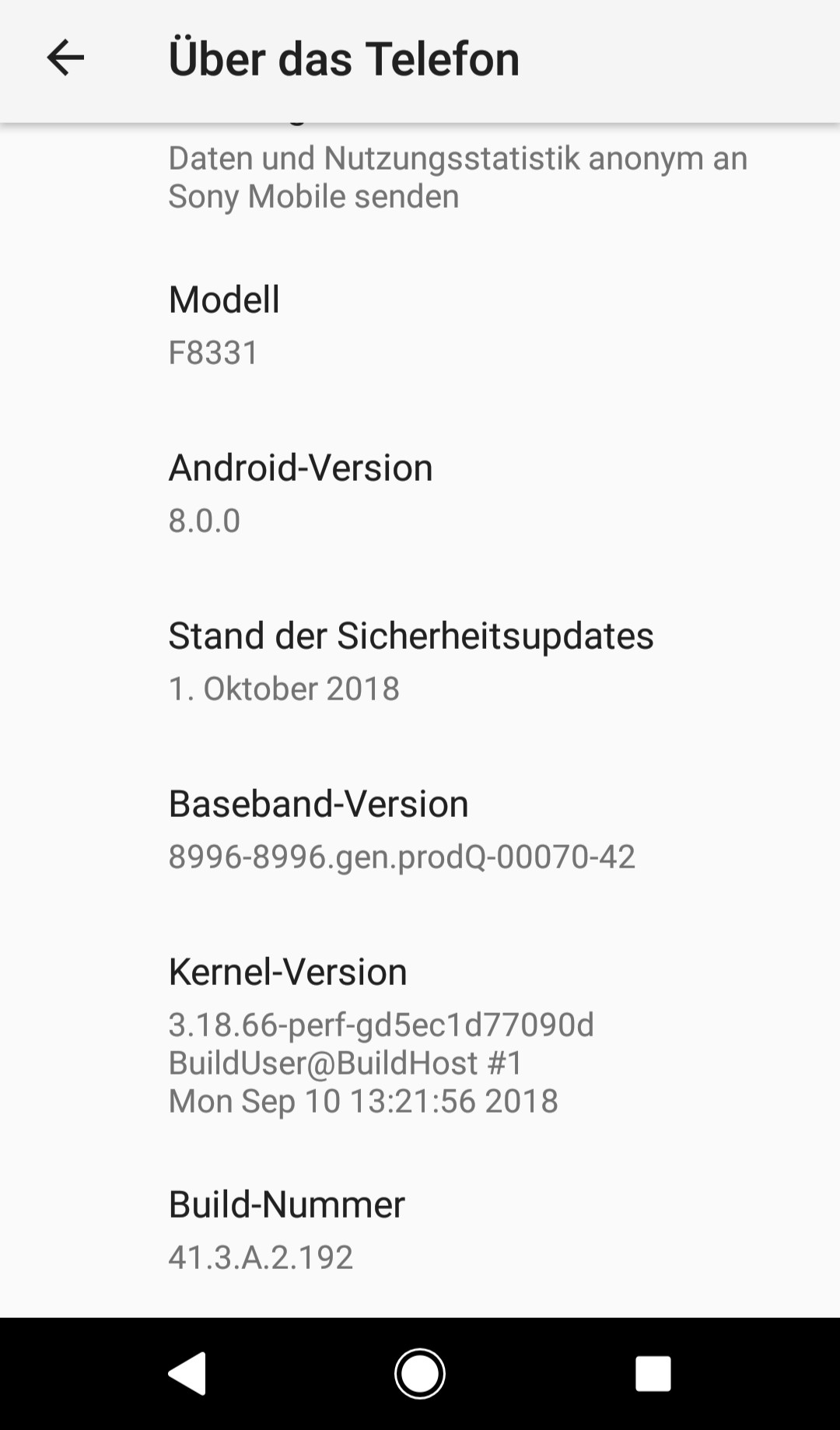The image size is (840, 1430).
Task: Go back using the top-left arrow
Action: [65, 58]
